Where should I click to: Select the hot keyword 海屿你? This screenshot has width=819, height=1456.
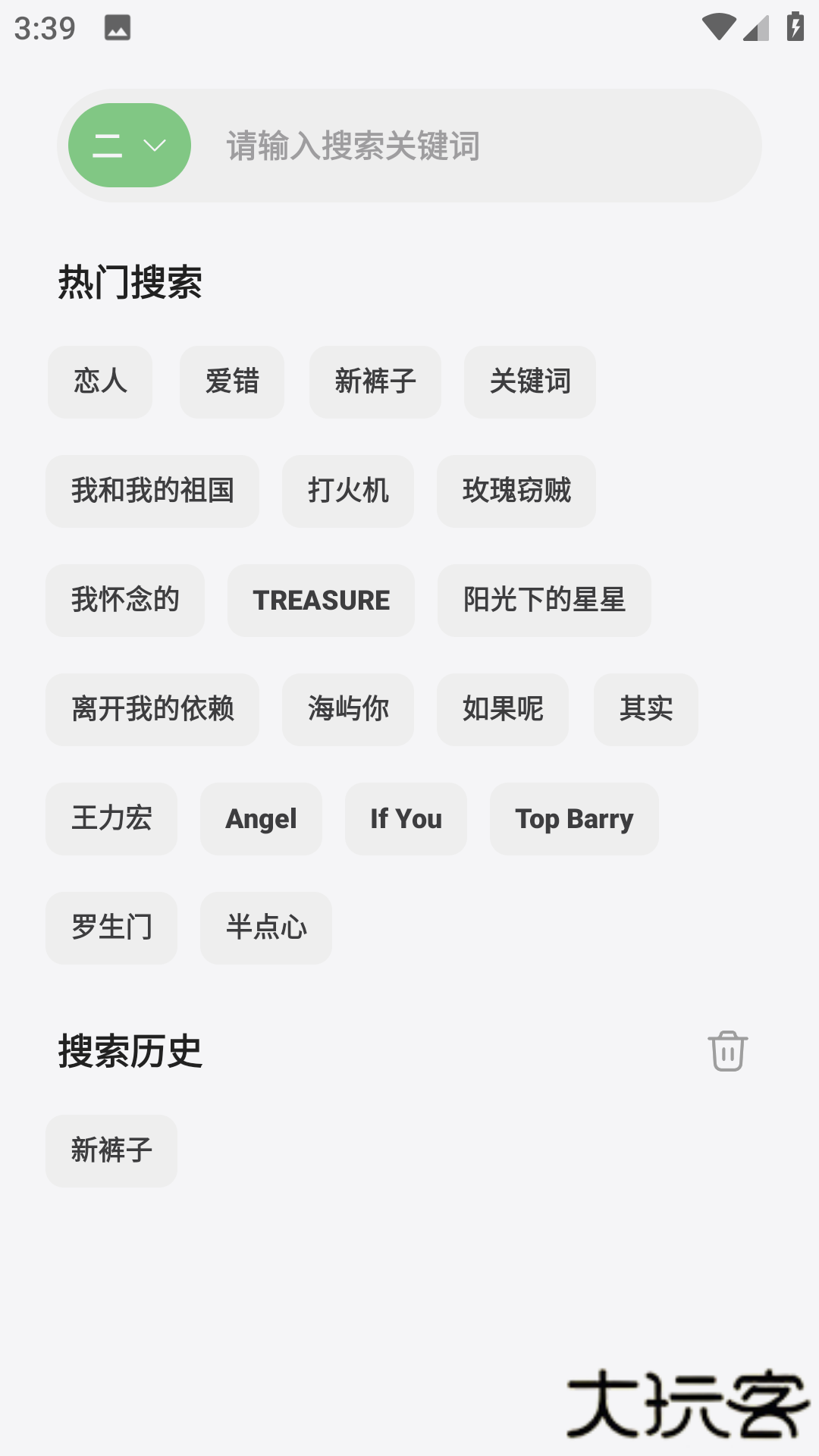coord(348,710)
